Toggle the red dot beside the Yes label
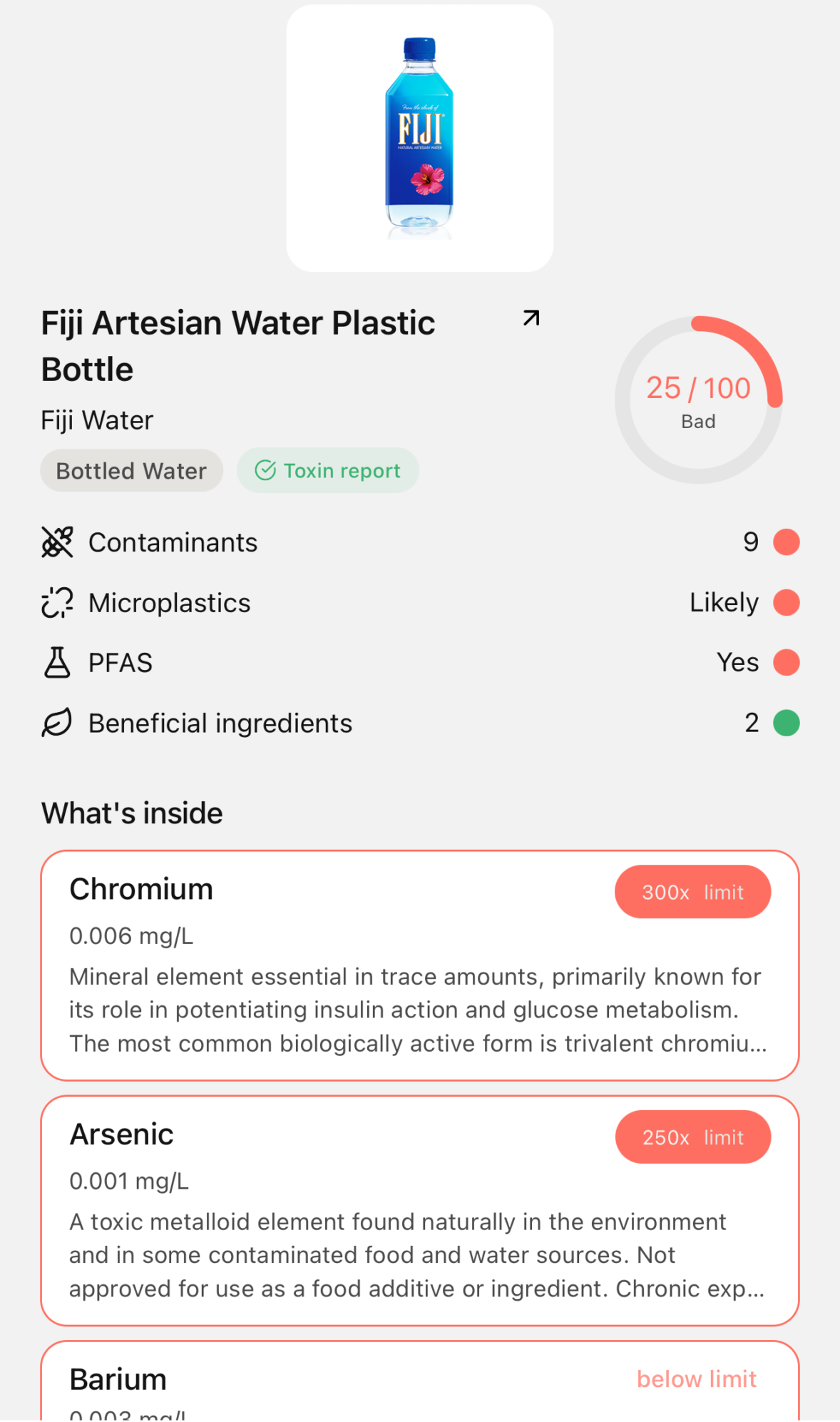 pos(785,662)
